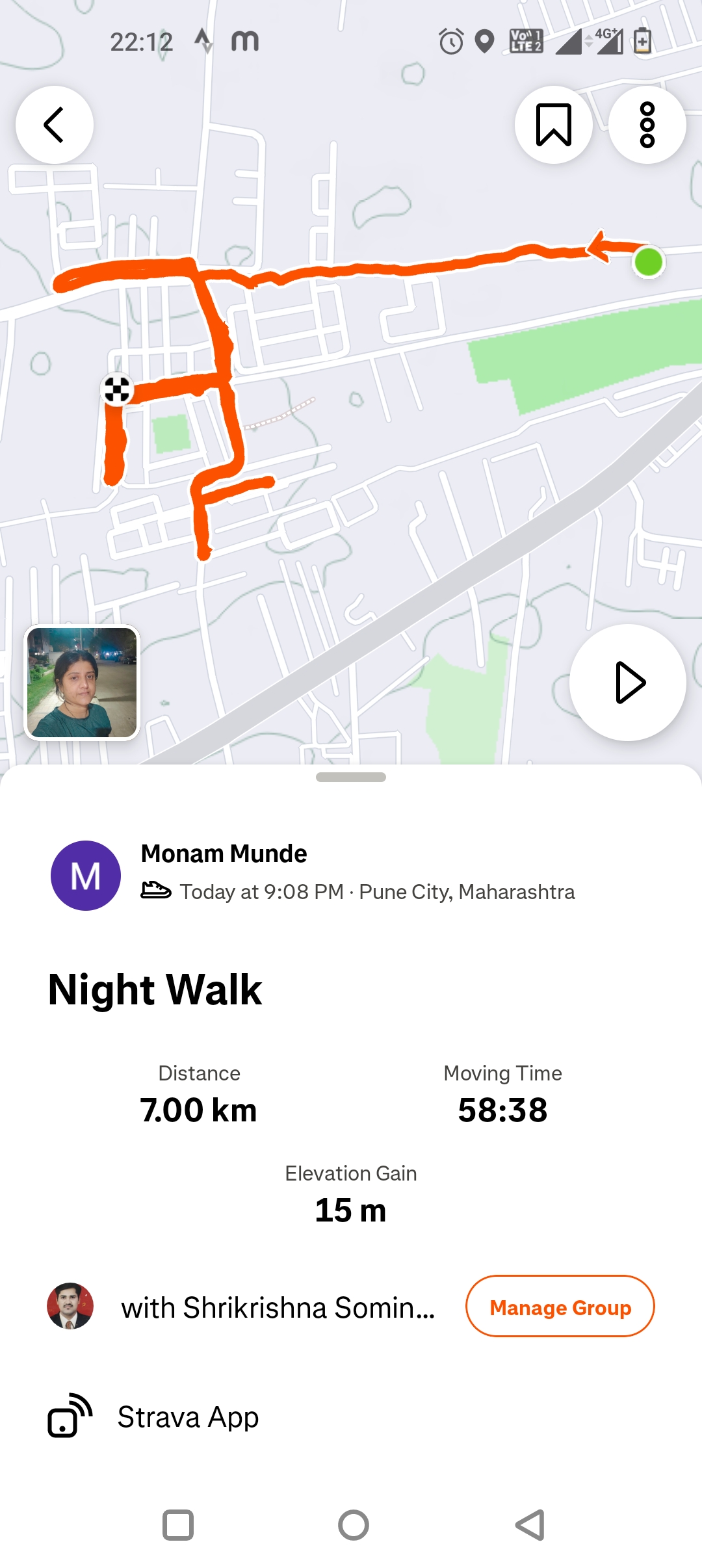Open Monam Munde's profile avatar
Image resolution: width=702 pixels, height=1568 pixels.
click(x=86, y=875)
